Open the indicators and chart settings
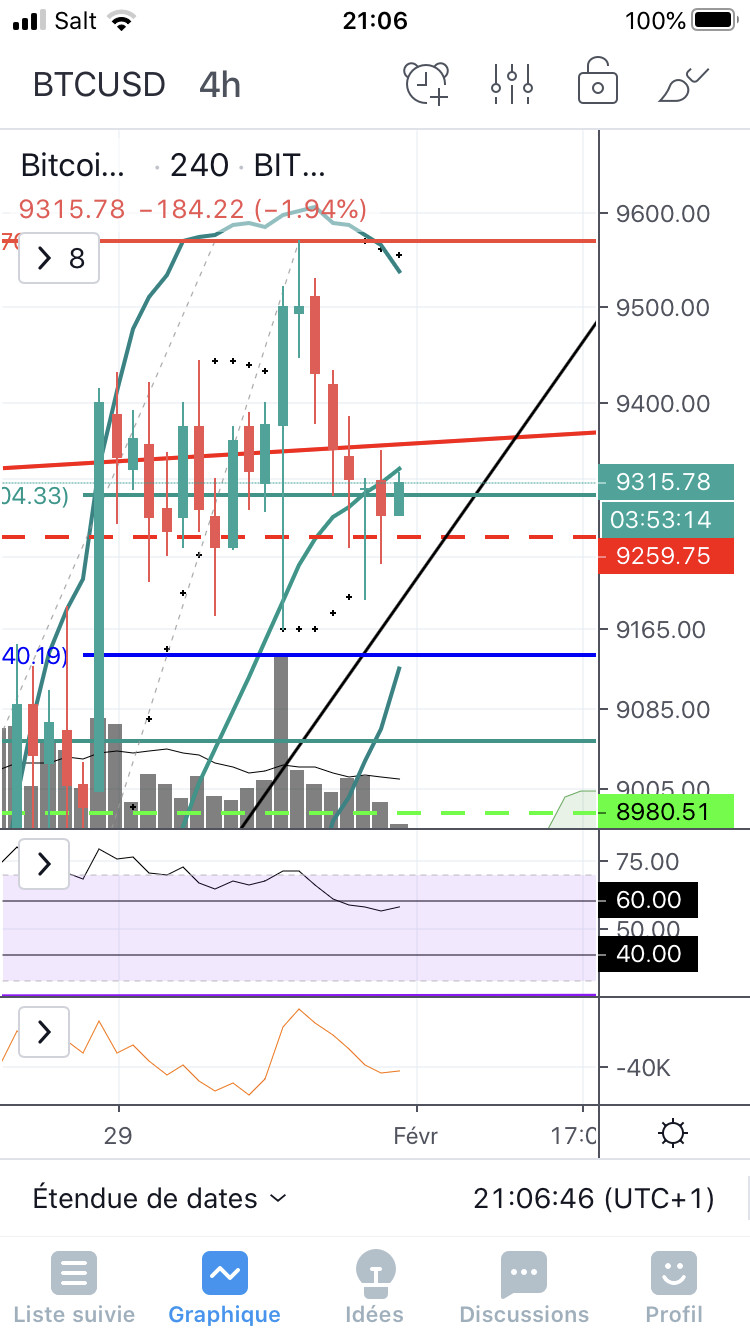This screenshot has height=1334, width=750. point(511,84)
